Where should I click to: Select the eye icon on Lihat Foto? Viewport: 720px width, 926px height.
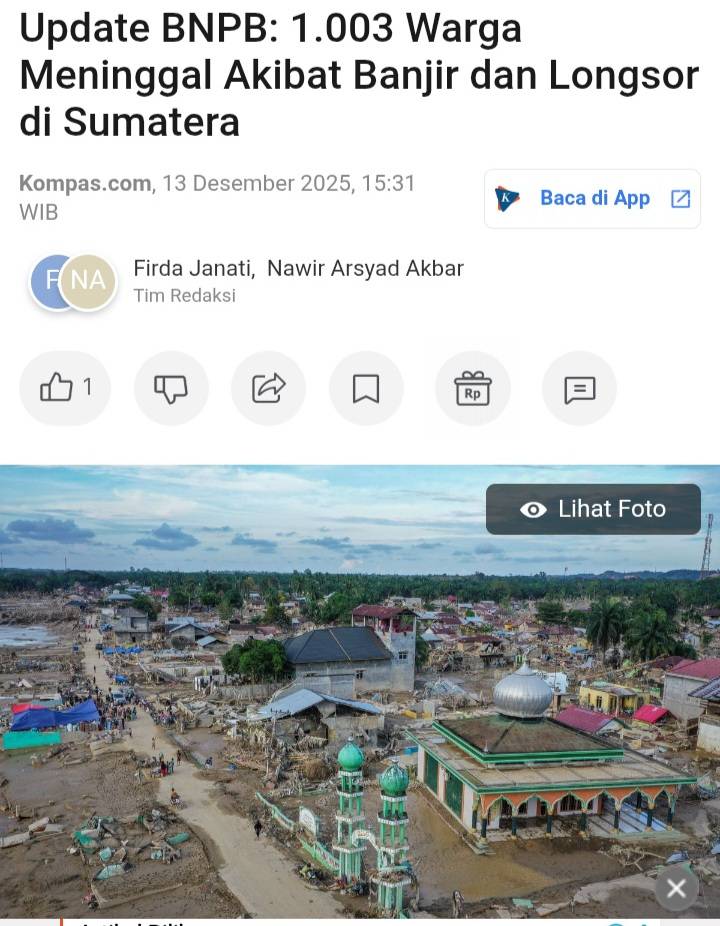point(532,508)
